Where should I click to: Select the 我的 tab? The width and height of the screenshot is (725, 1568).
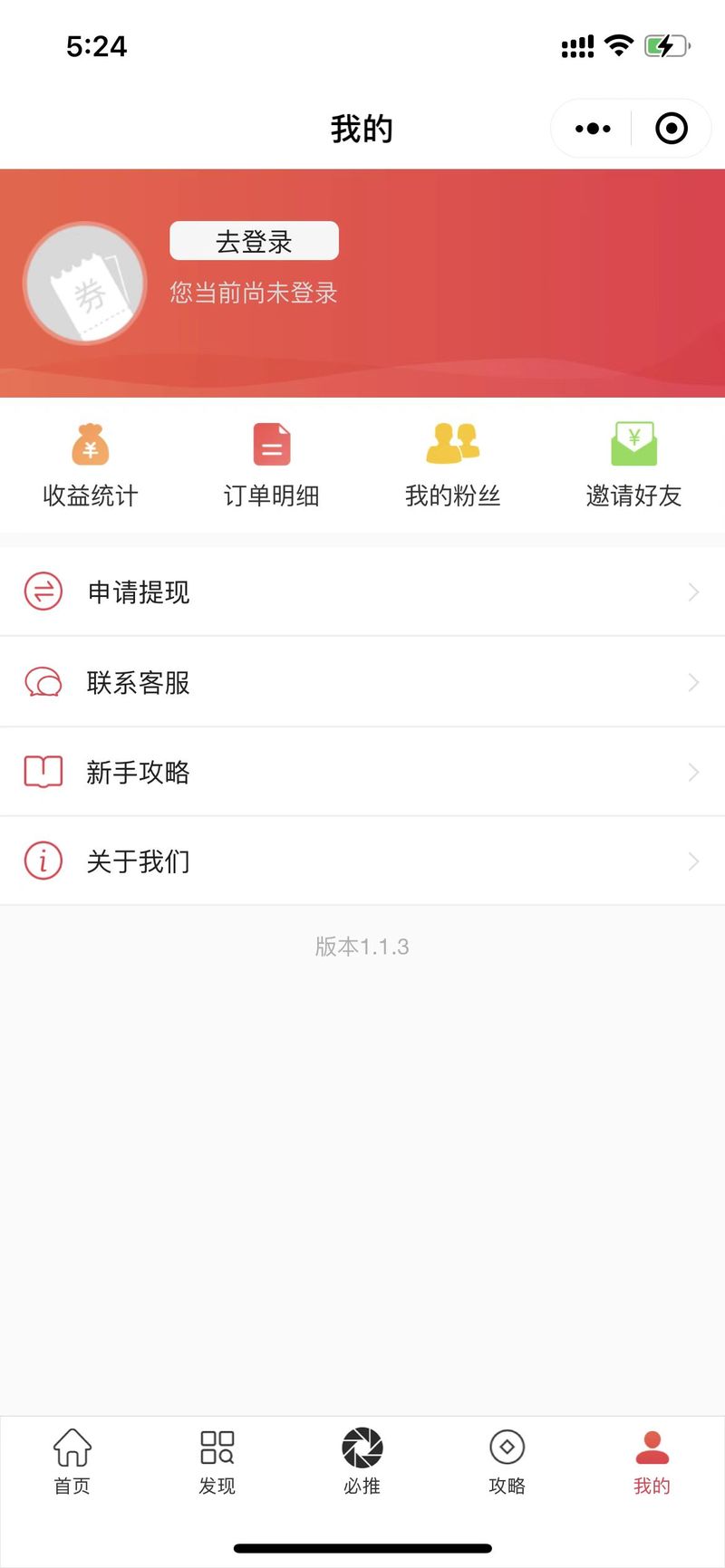point(652,1461)
